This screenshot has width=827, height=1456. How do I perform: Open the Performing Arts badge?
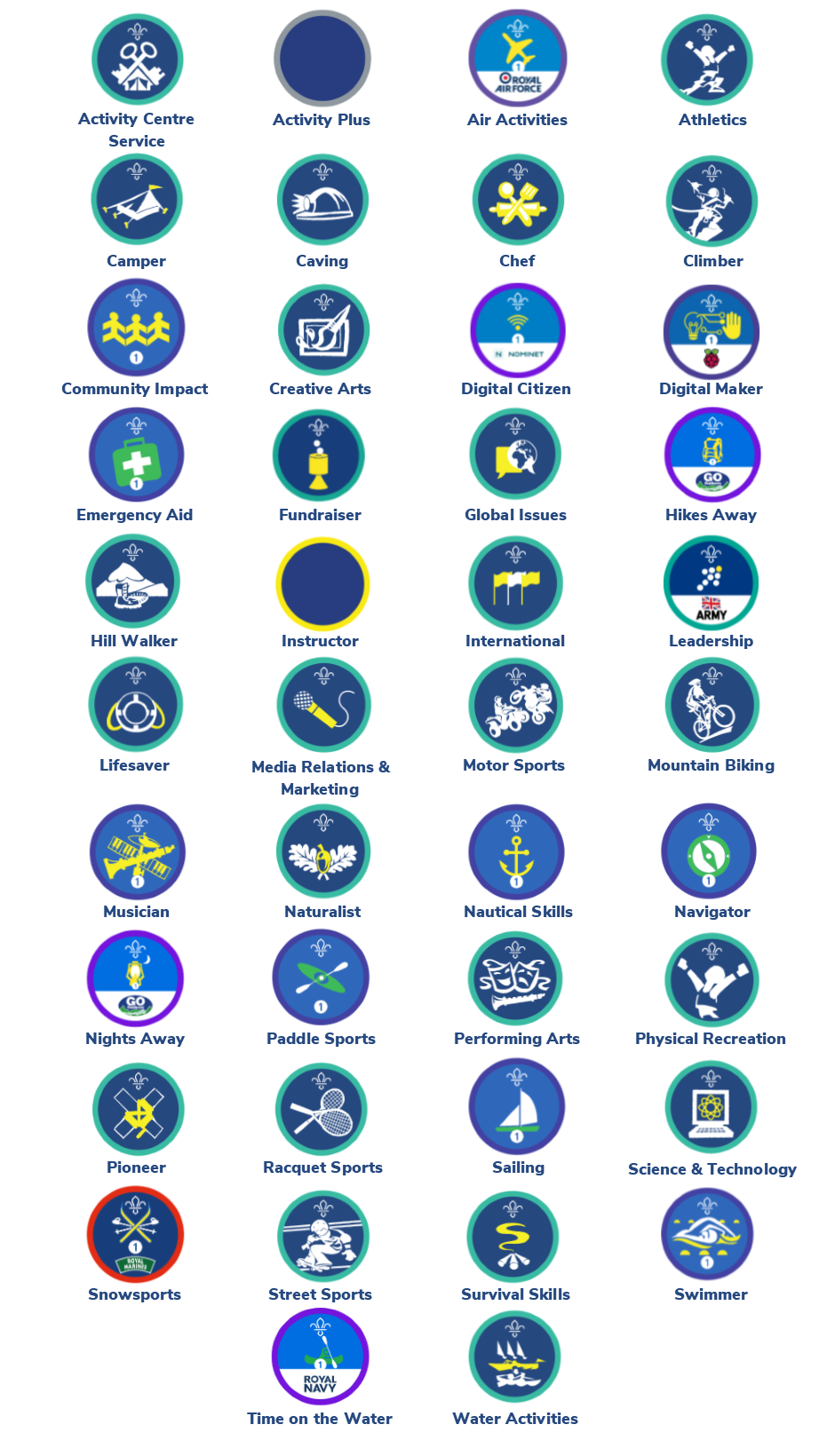(516, 978)
